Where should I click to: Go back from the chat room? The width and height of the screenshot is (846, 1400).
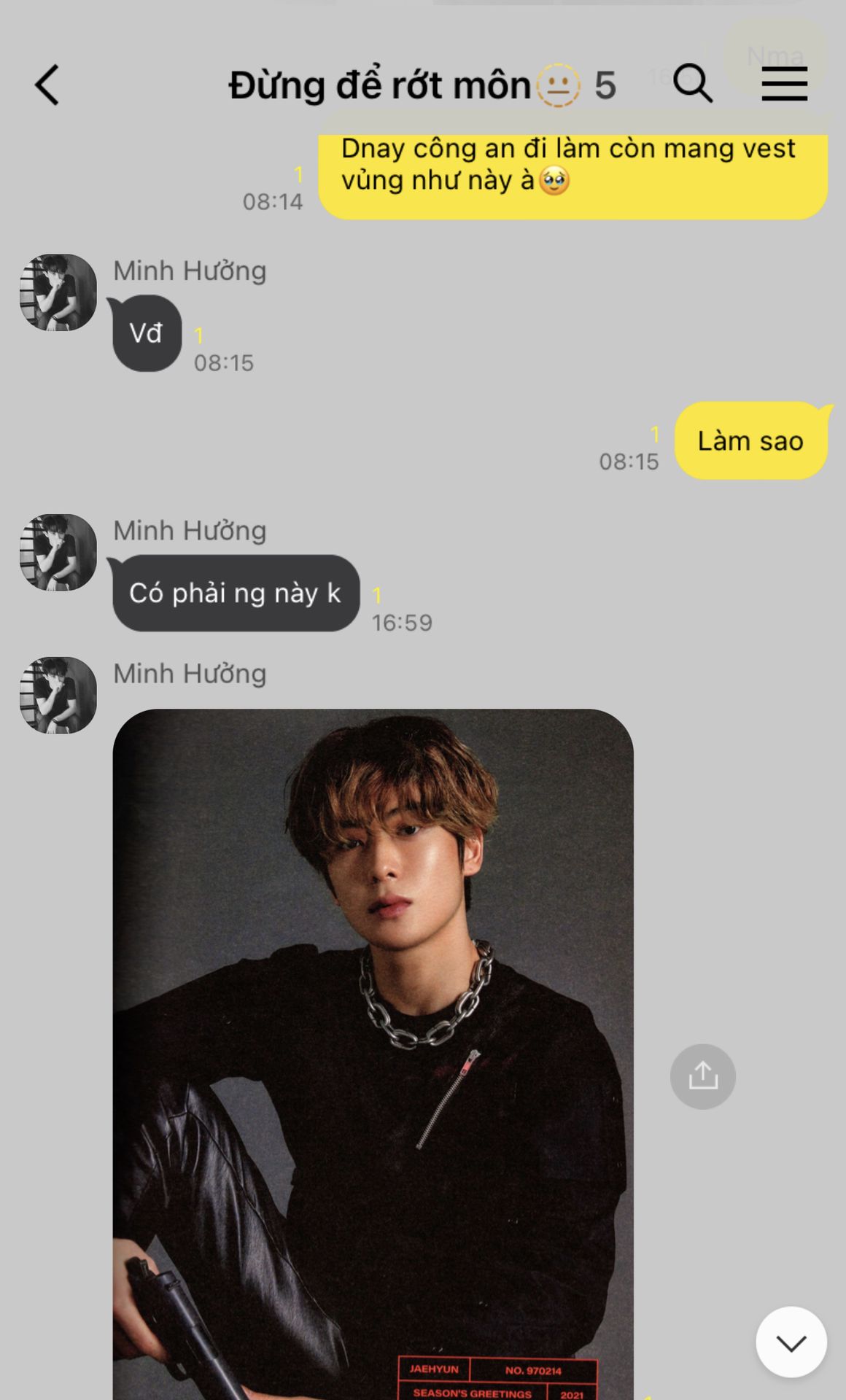[47, 85]
